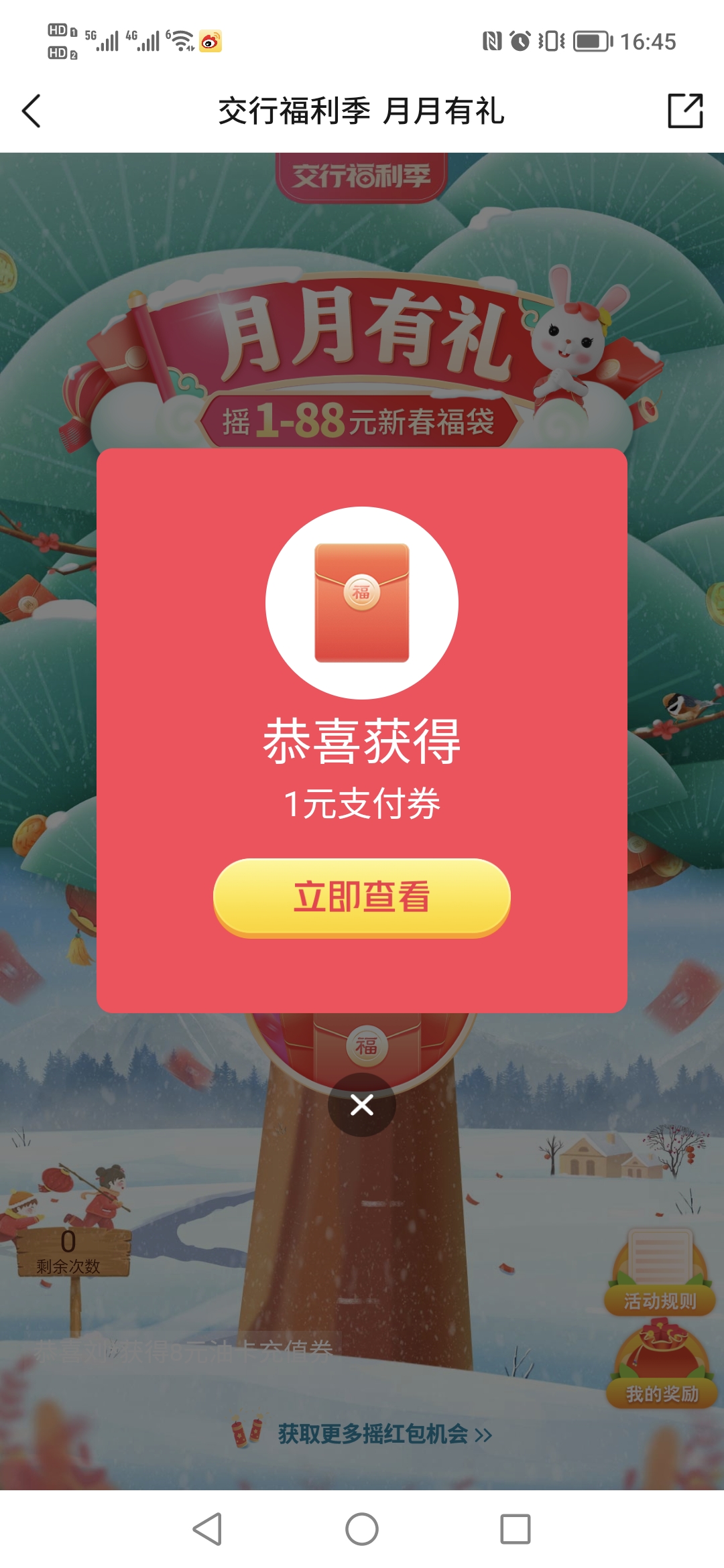Tap the 立即查看 button
This screenshot has width=724, height=1568.
(362, 897)
